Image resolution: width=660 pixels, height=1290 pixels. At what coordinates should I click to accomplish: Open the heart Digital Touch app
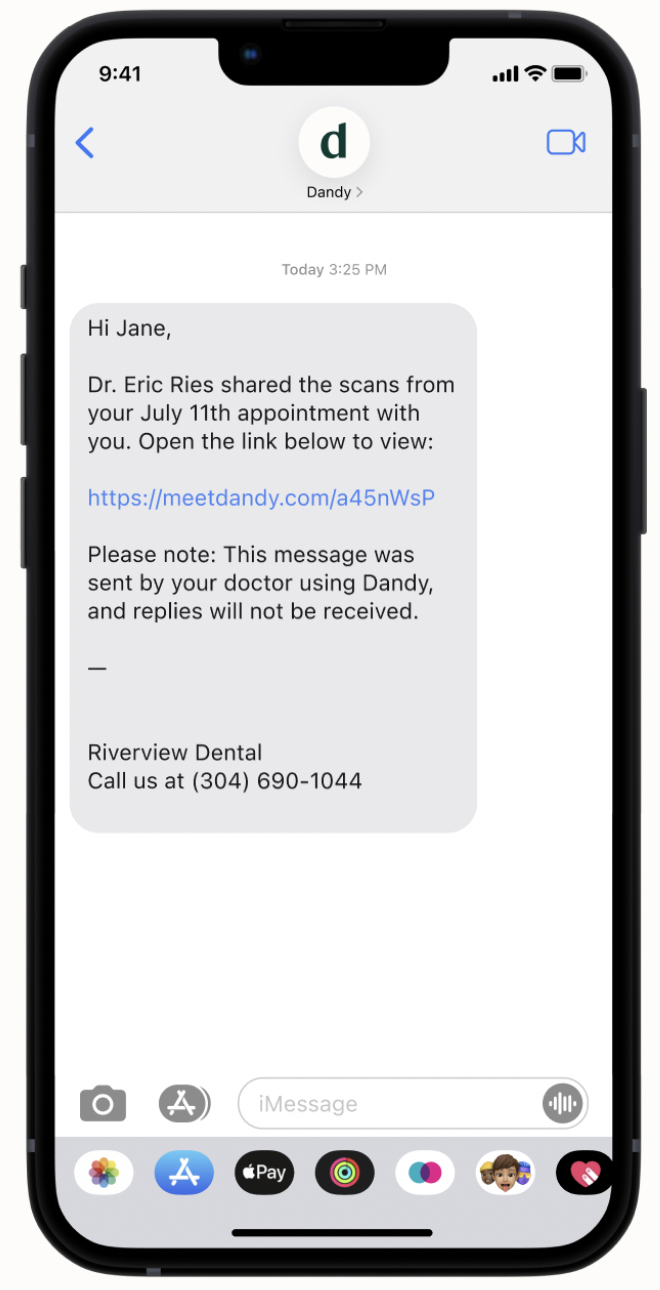click(x=583, y=1172)
